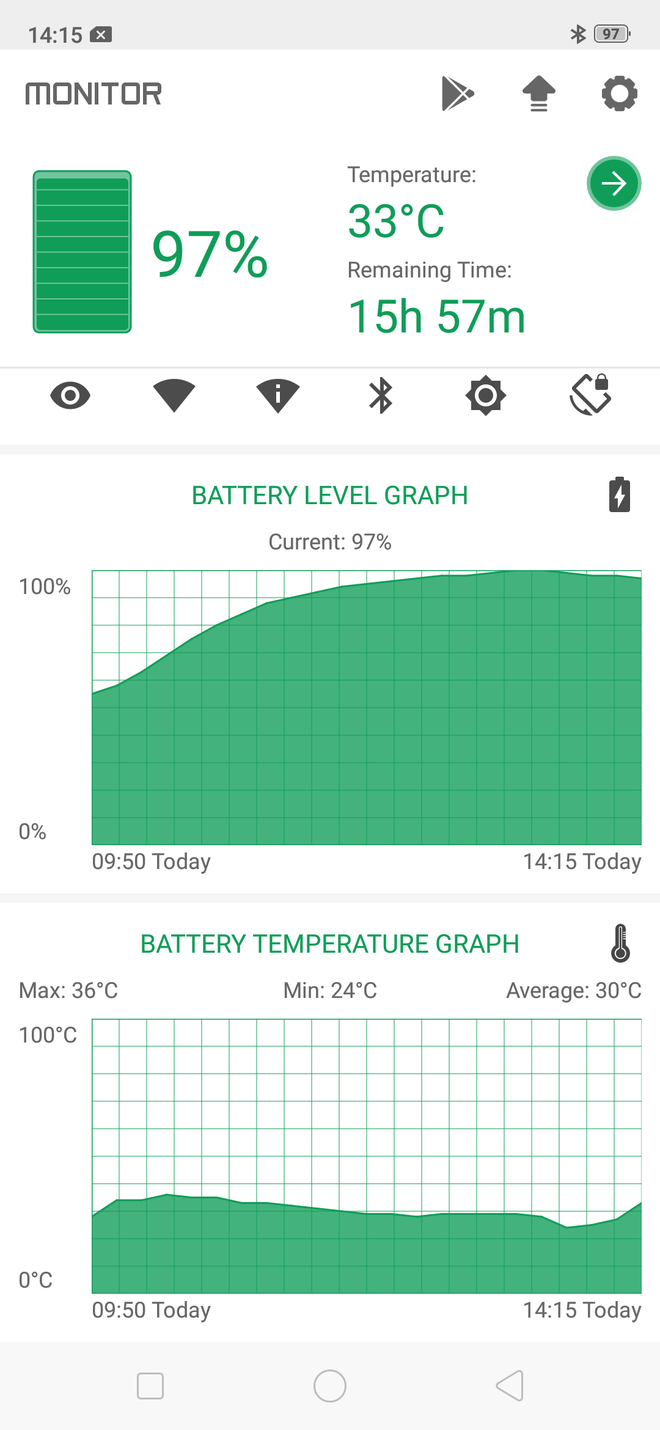Tap the green arrow next to Temperature
The width and height of the screenshot is (660, 1430).
(x=613, y=184)
